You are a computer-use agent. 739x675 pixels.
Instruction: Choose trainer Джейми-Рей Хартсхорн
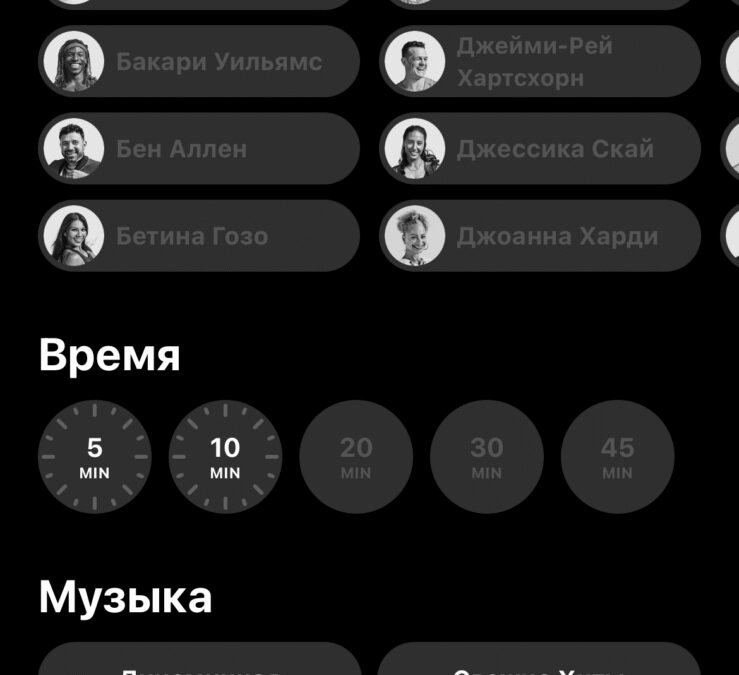(x=540, y=62)
